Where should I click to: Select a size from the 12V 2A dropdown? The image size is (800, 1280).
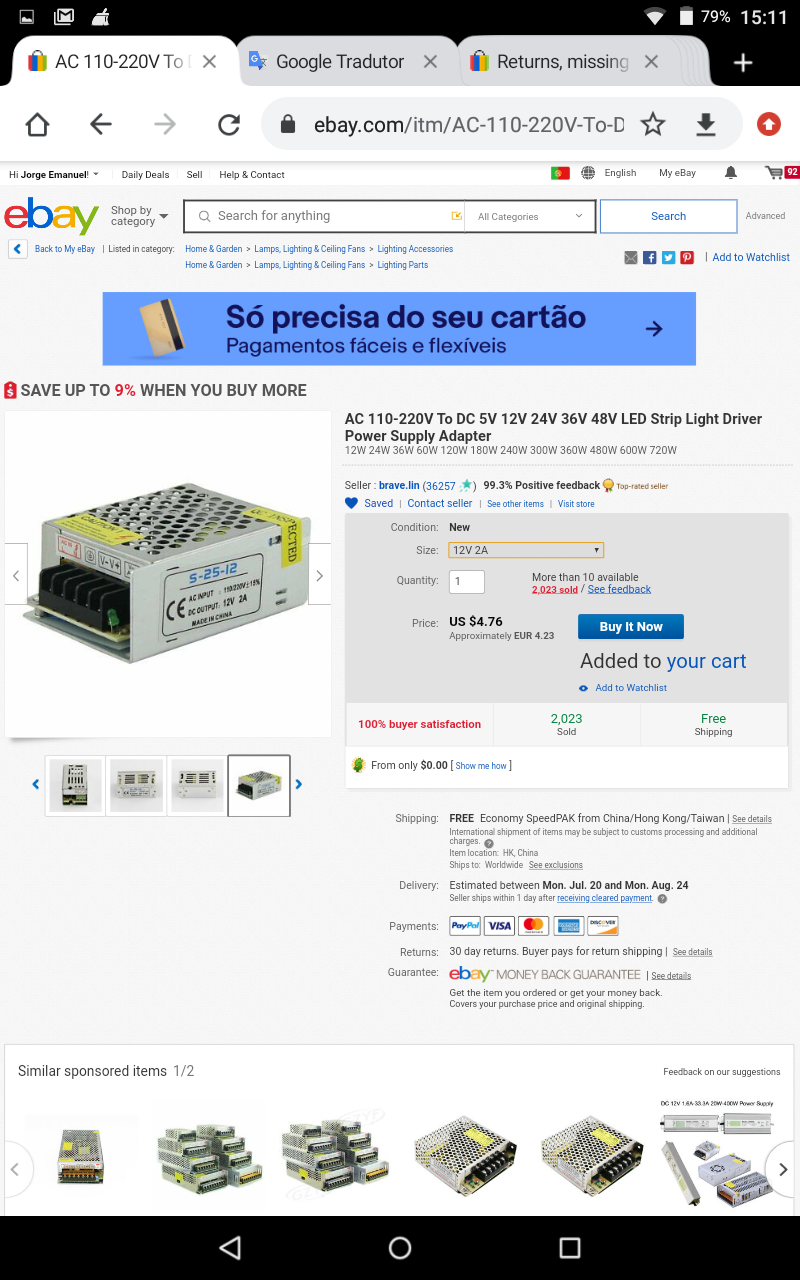pyautogui.click(x=526, y=550)
